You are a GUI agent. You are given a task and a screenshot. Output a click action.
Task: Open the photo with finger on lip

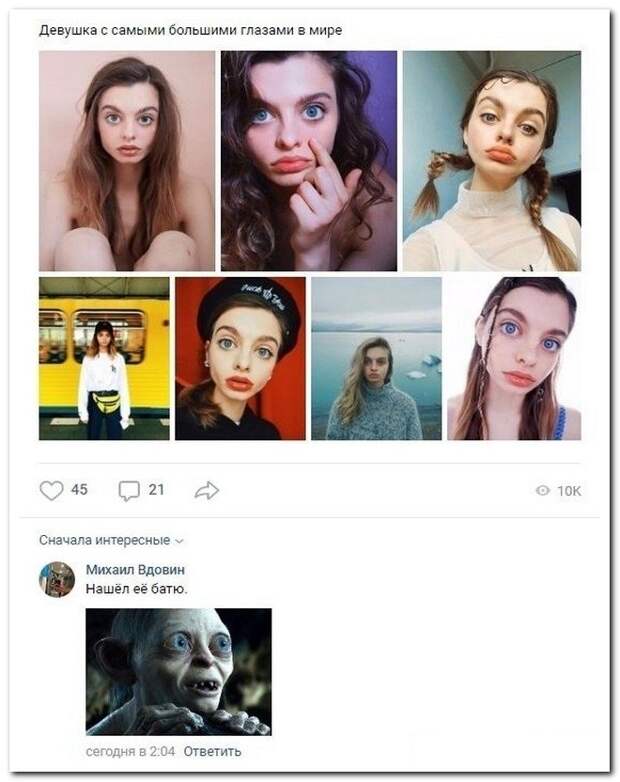pos(309,161)
